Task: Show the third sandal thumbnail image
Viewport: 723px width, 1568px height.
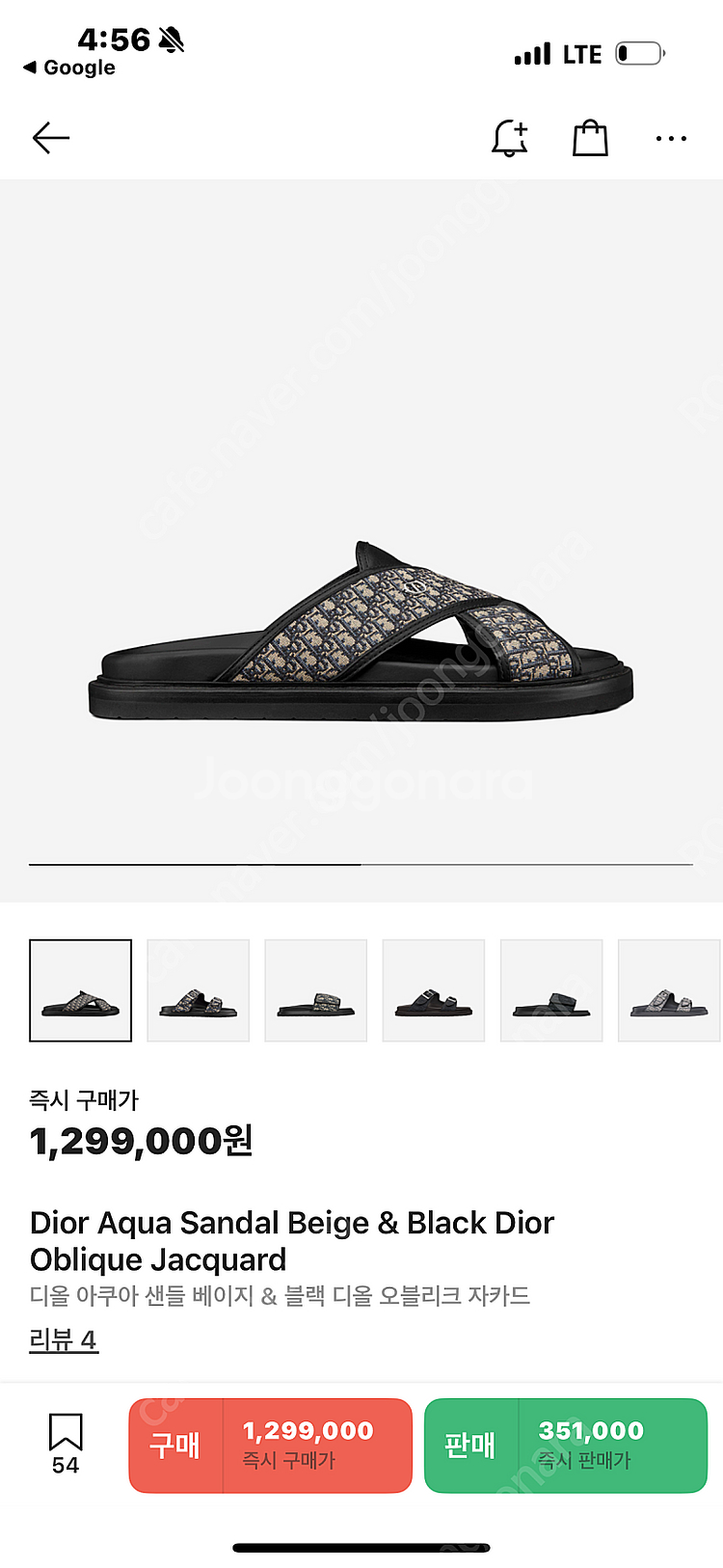Action: click(x=316, y=990)
